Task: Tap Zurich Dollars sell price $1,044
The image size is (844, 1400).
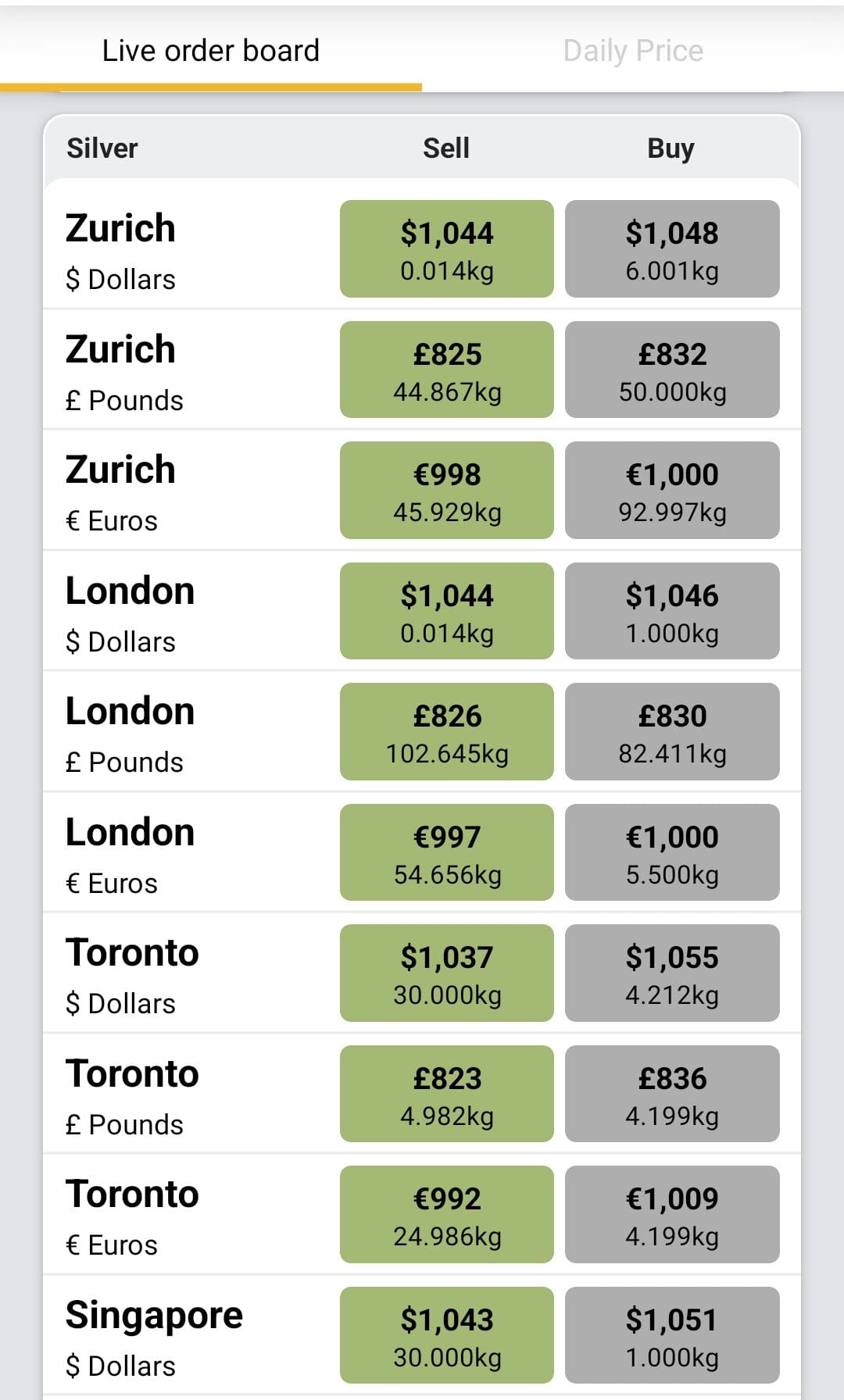Action: (x=447, y=249)
